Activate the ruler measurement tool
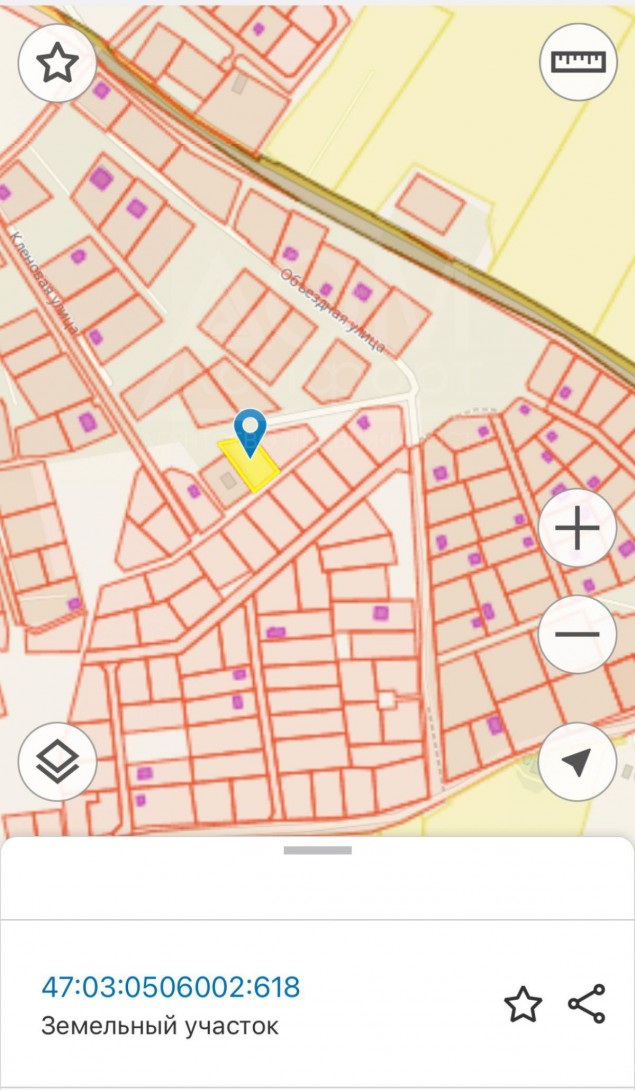This screenshot has width=635, height=1091. tap(578, 63)
